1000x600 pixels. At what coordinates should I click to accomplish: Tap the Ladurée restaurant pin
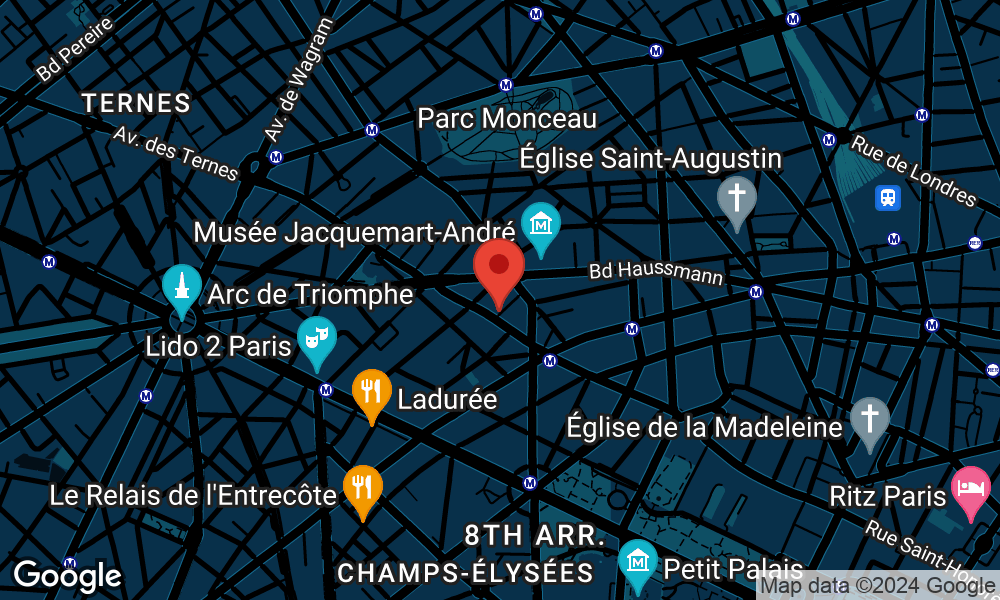coord(372,391)
